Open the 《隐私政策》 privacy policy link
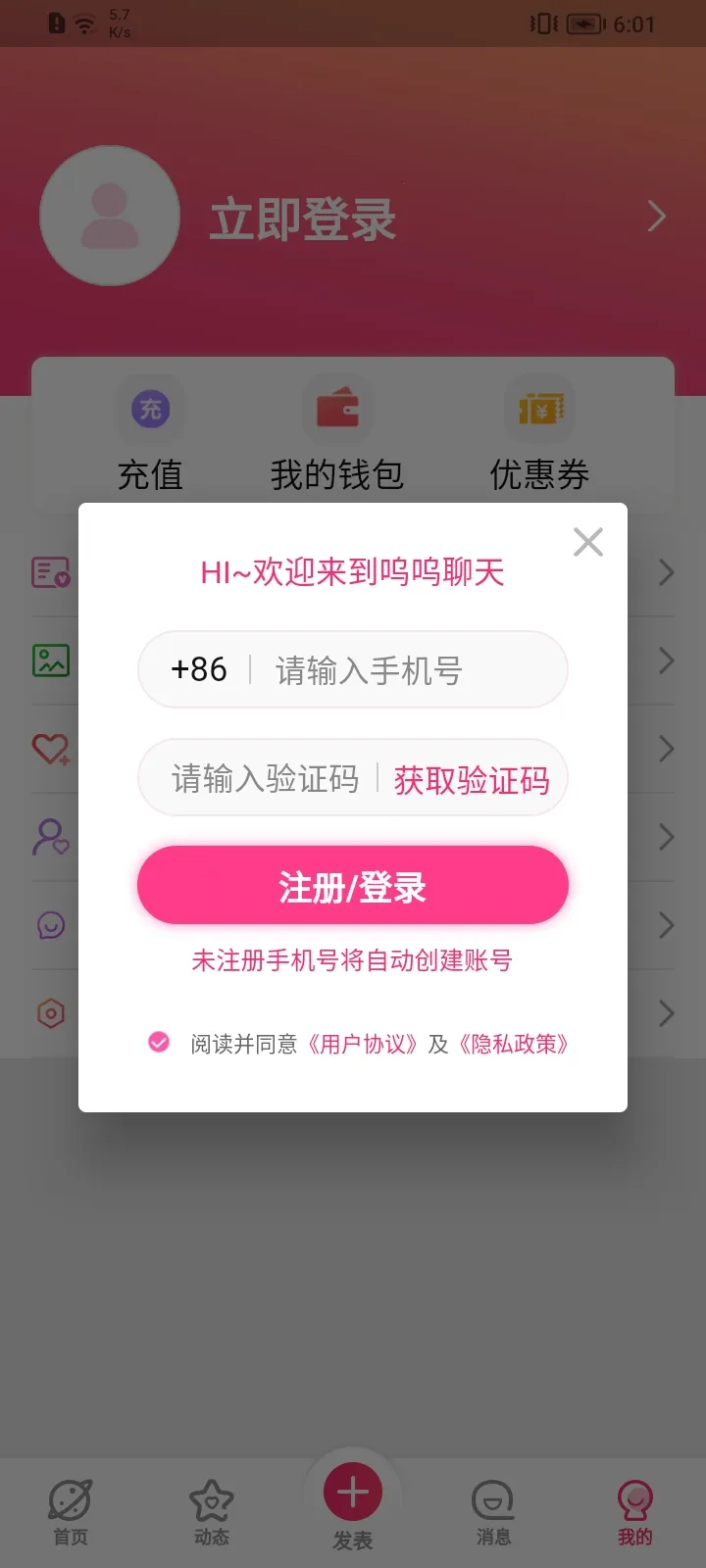This screenshot has width=706, height=1568. pos(515,1044)
